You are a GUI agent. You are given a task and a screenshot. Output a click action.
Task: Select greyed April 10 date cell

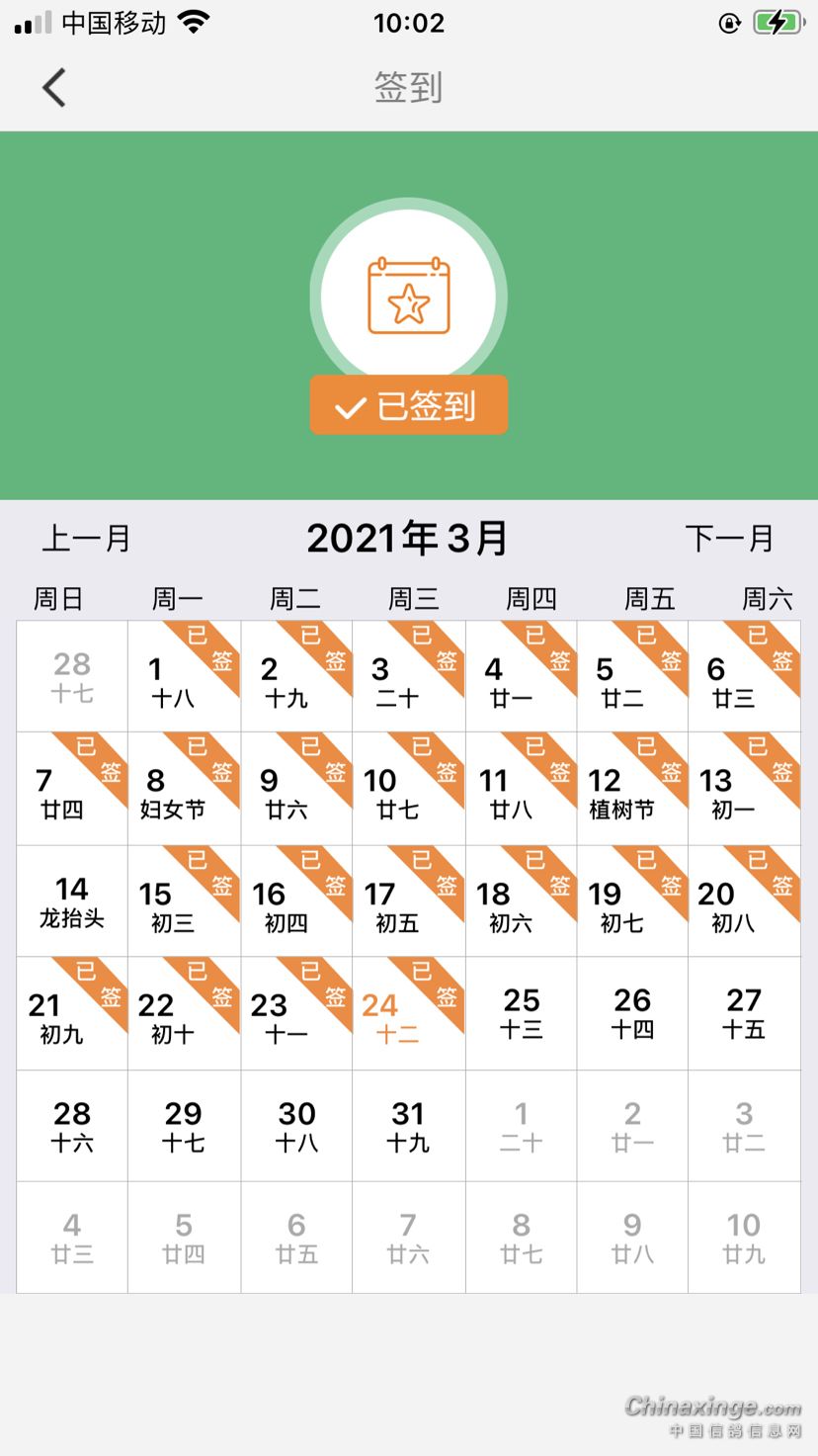pos(743,1237)
